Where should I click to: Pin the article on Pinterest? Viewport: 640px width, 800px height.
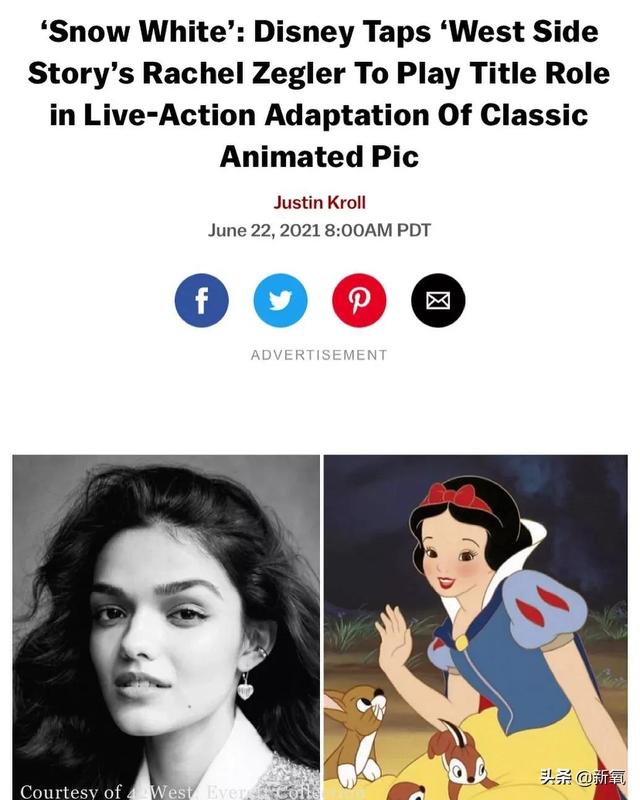tap(359, 300)
